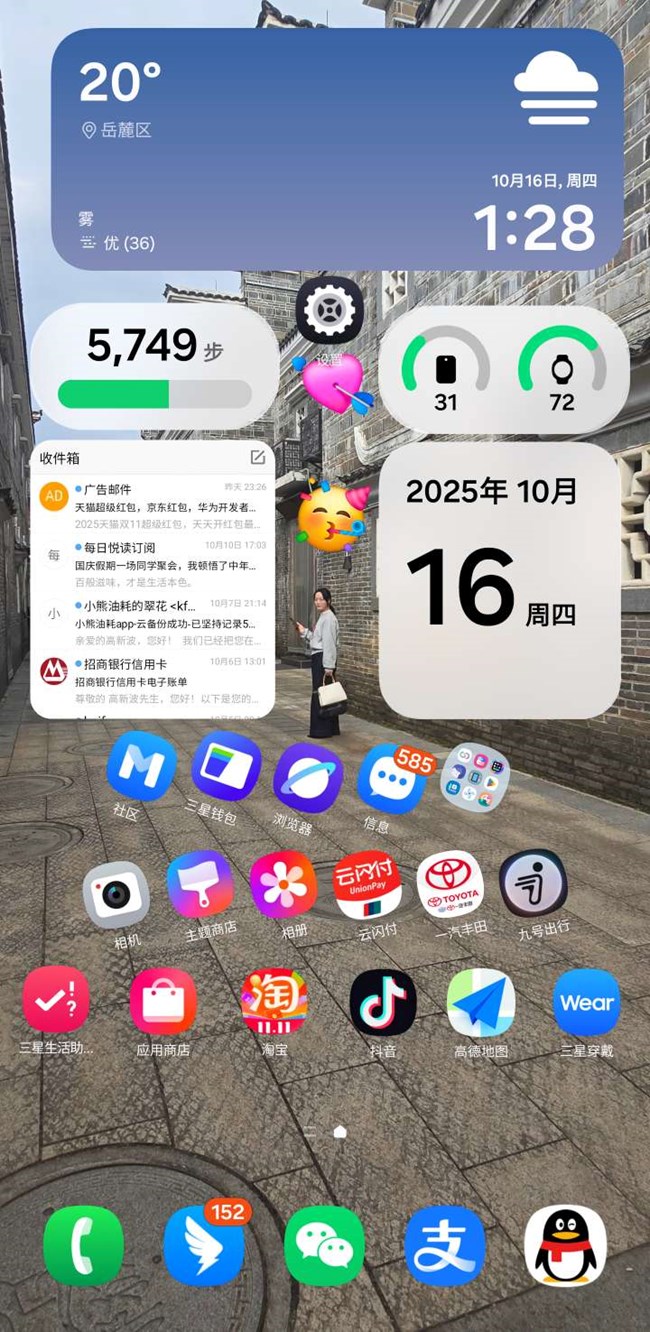Open the 设置 settings app

click(x=329, y=311)
